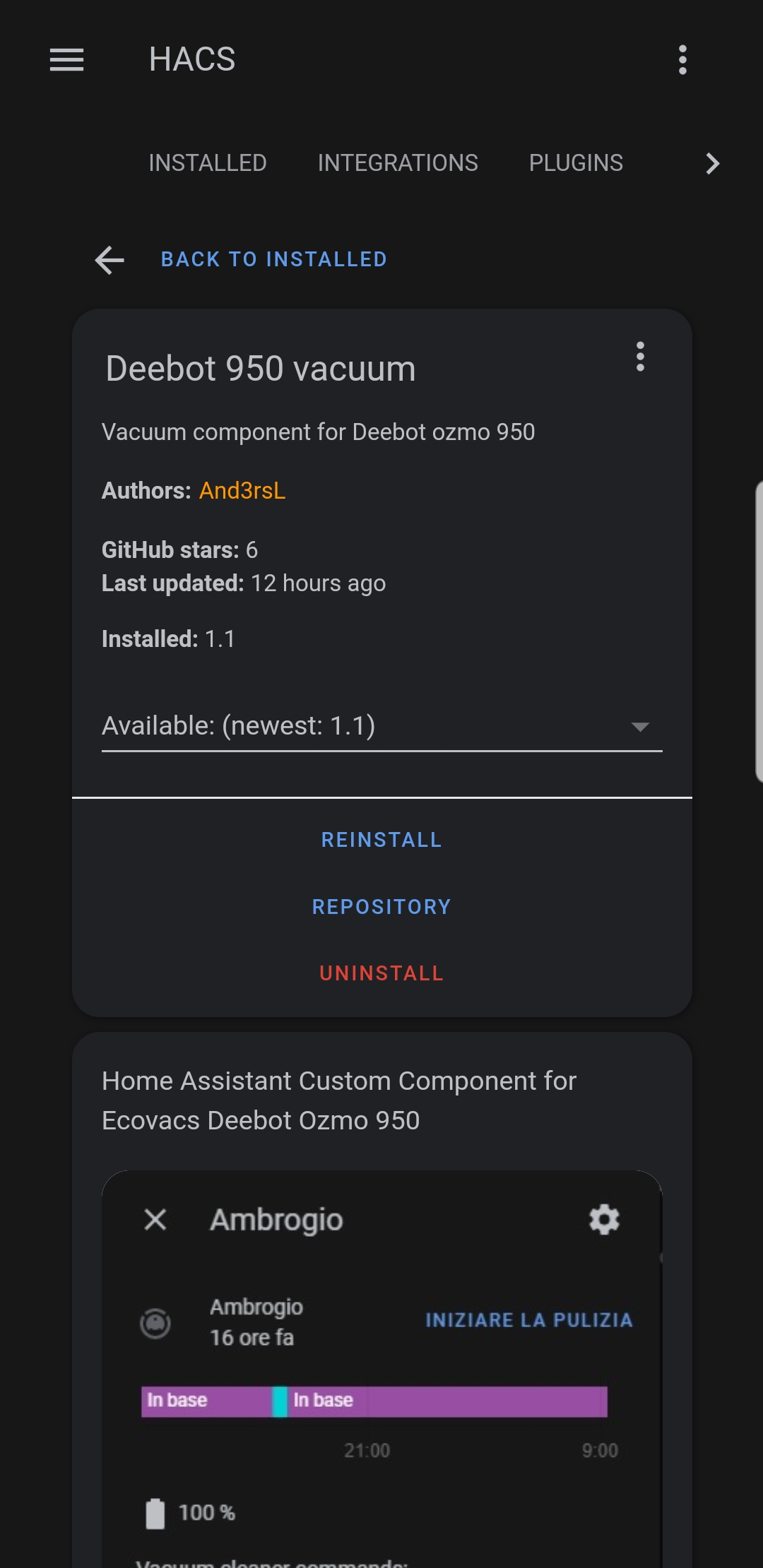Select the INSTALLED tab
Screen dimensions: 763x1568
(207, 163)
